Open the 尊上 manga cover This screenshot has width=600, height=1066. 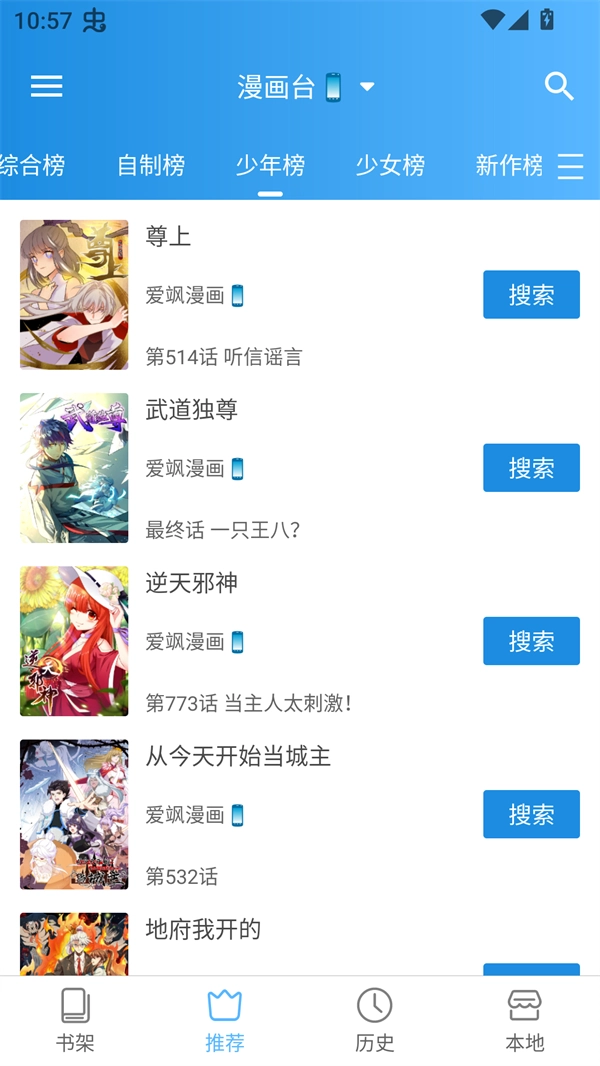(74, 295)
